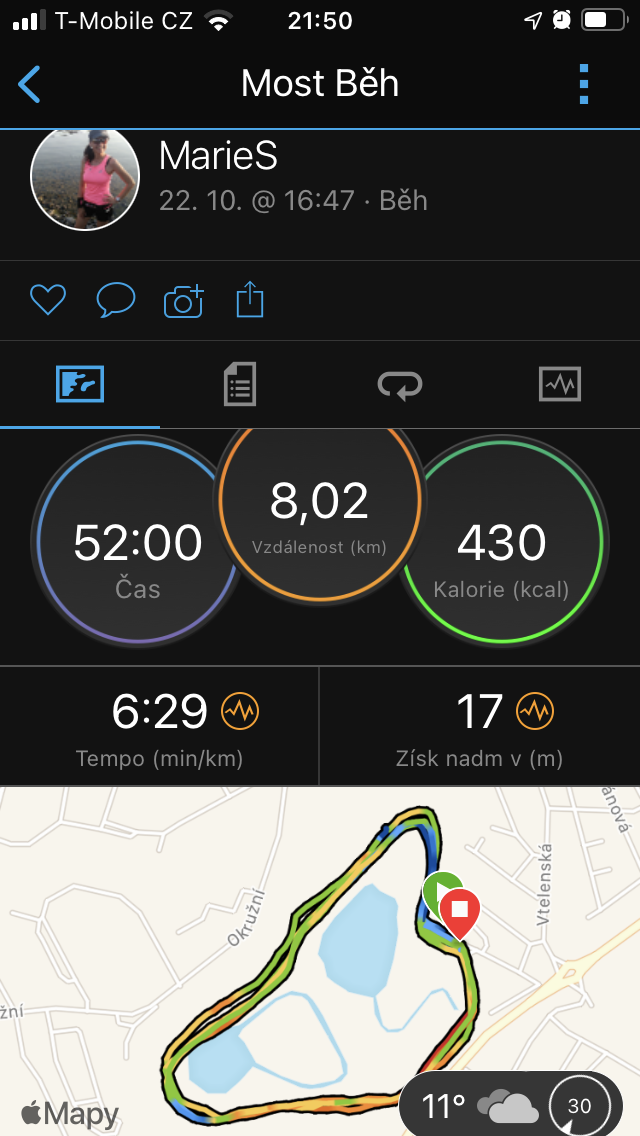View MarieS profile picture
Viewport: 640px width, 1136px height.
(x=85, y=178)
